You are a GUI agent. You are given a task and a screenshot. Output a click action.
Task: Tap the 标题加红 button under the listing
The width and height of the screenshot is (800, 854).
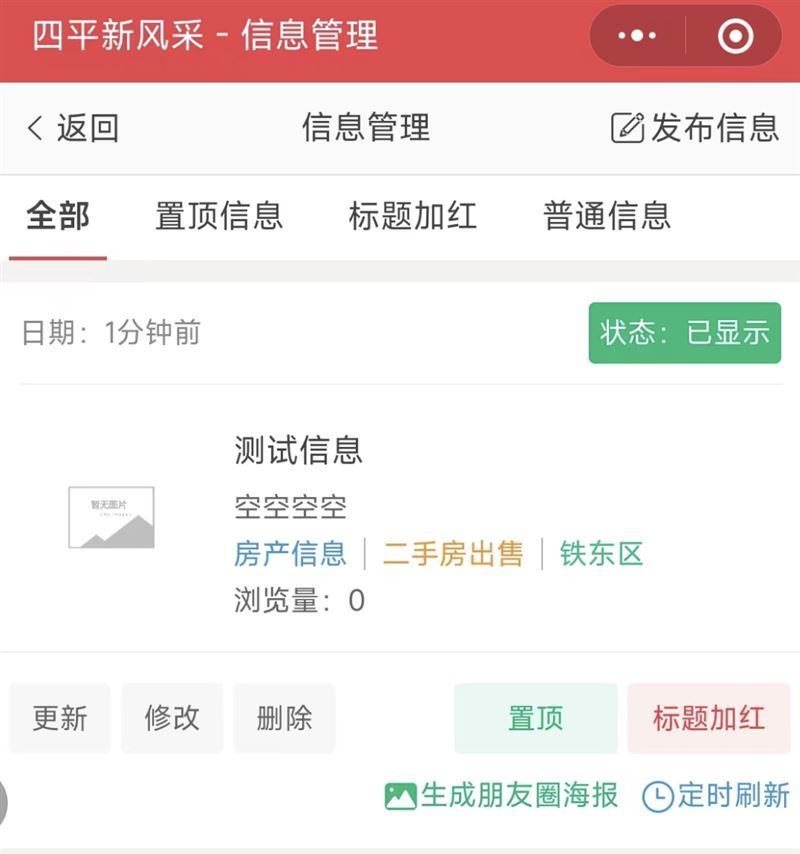pos(708,718)
